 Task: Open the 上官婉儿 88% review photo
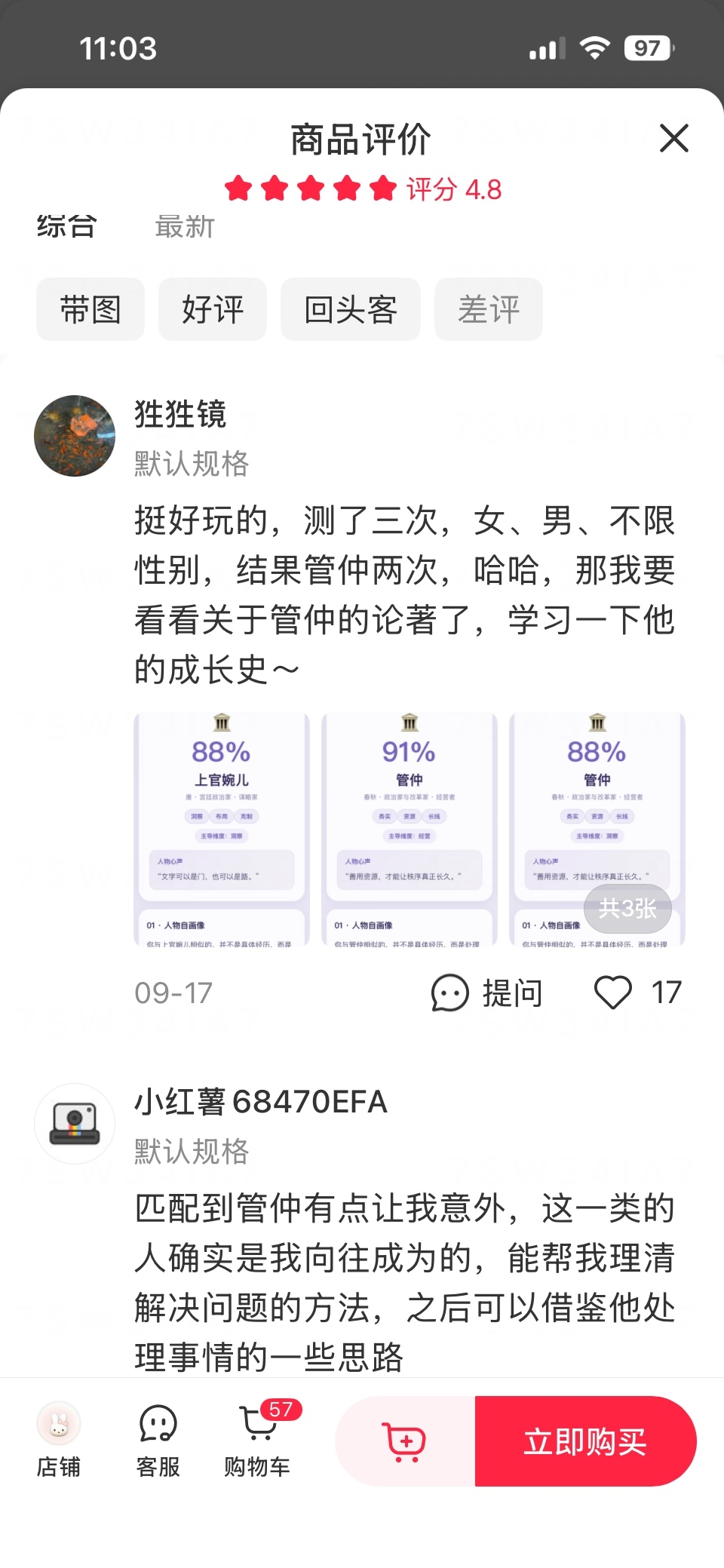222,829
